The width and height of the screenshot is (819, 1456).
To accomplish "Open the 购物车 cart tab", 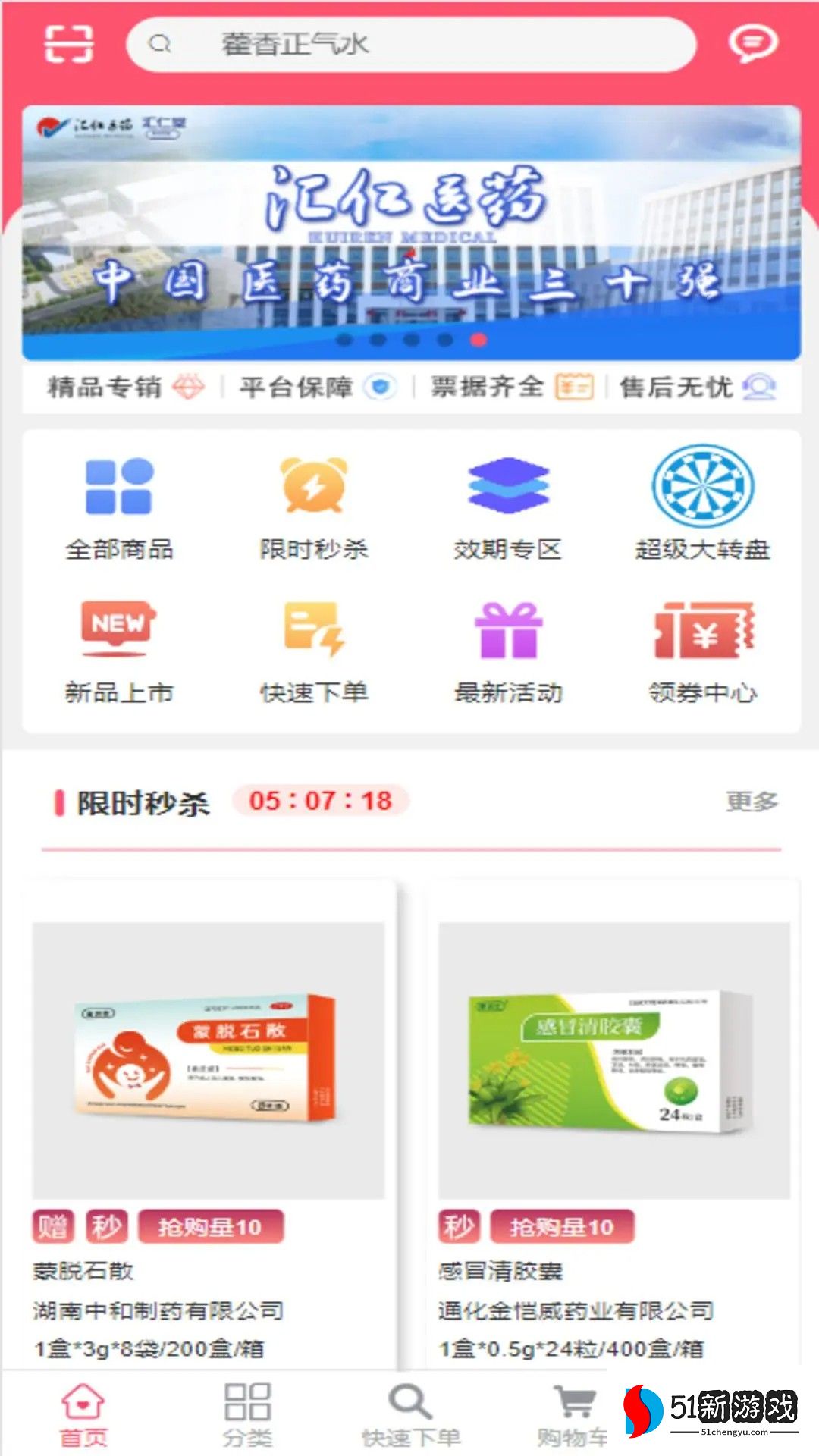I will pyautogui.click(x=573, y=1414).
